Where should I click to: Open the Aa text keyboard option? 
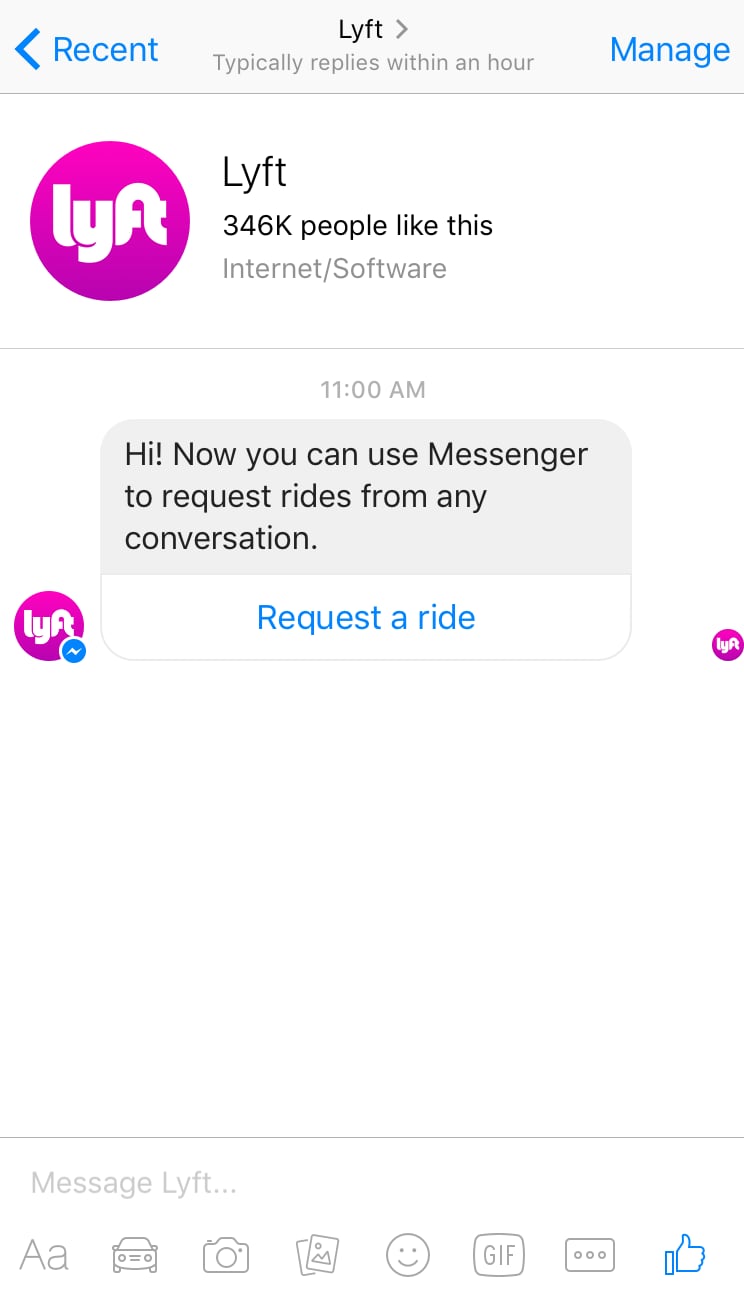[x=45, y=1254]
